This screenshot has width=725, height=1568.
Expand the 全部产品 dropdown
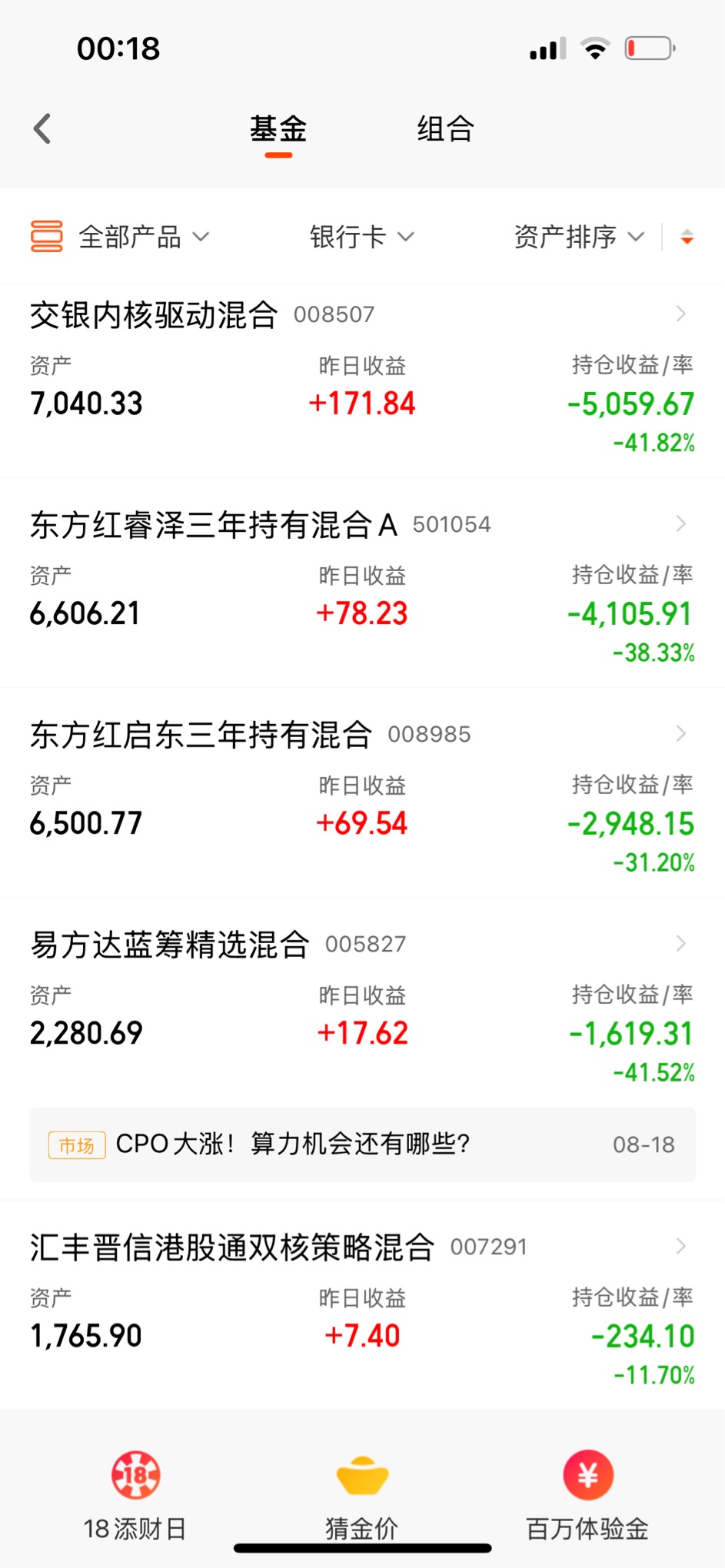click(120, 237)
